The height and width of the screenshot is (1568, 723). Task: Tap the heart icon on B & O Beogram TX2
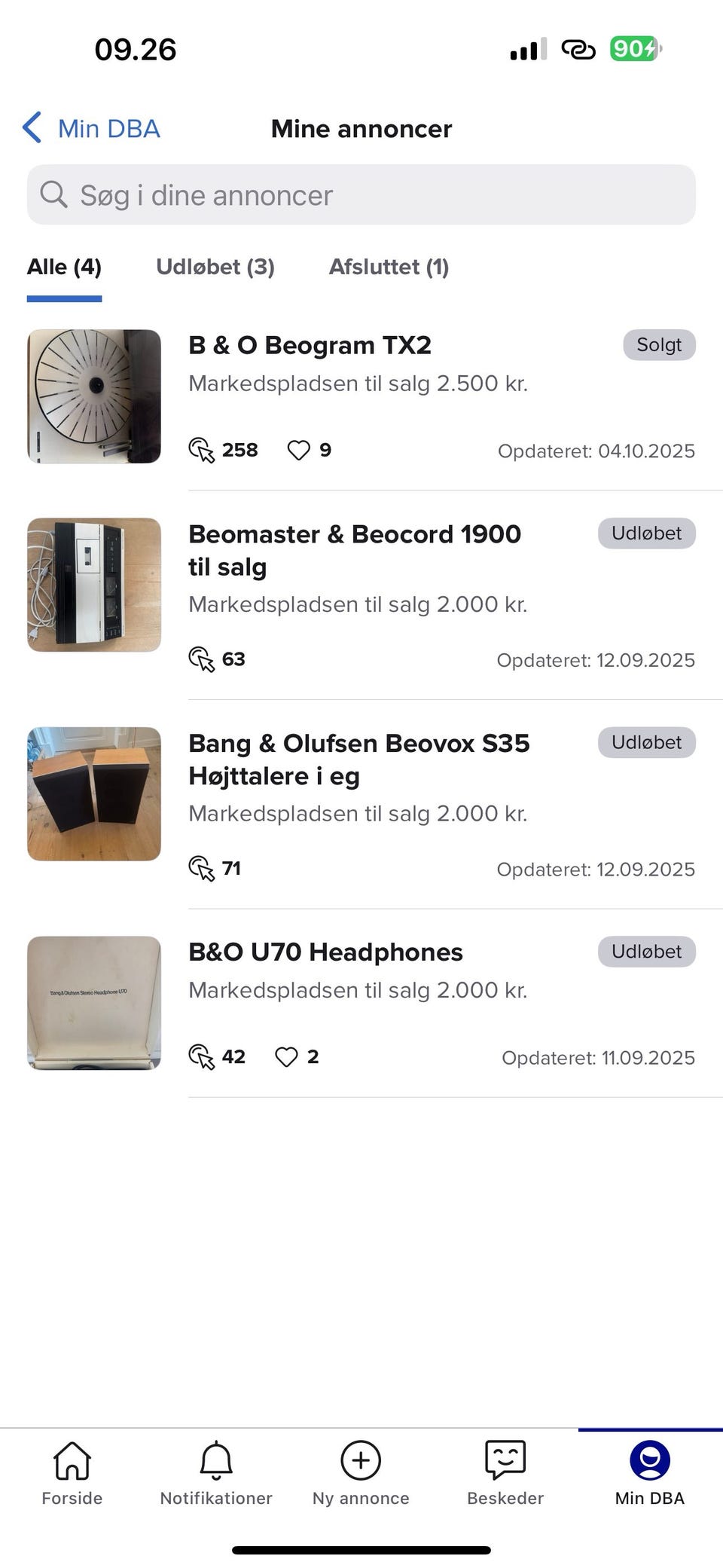tap(298, 450)
